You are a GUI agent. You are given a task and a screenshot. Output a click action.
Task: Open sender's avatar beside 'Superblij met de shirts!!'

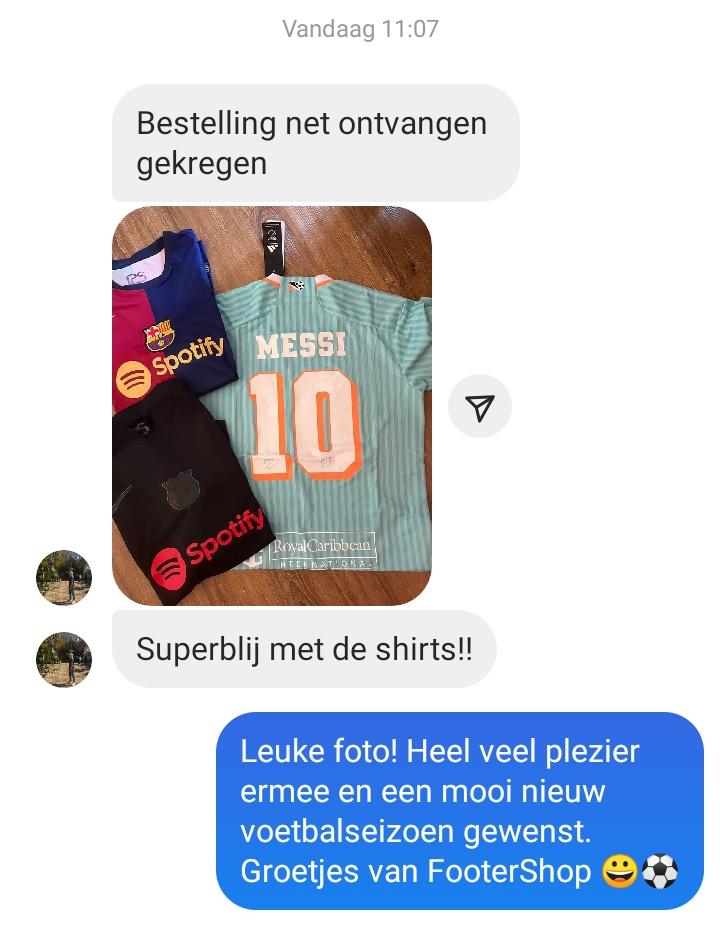(64, 659)
